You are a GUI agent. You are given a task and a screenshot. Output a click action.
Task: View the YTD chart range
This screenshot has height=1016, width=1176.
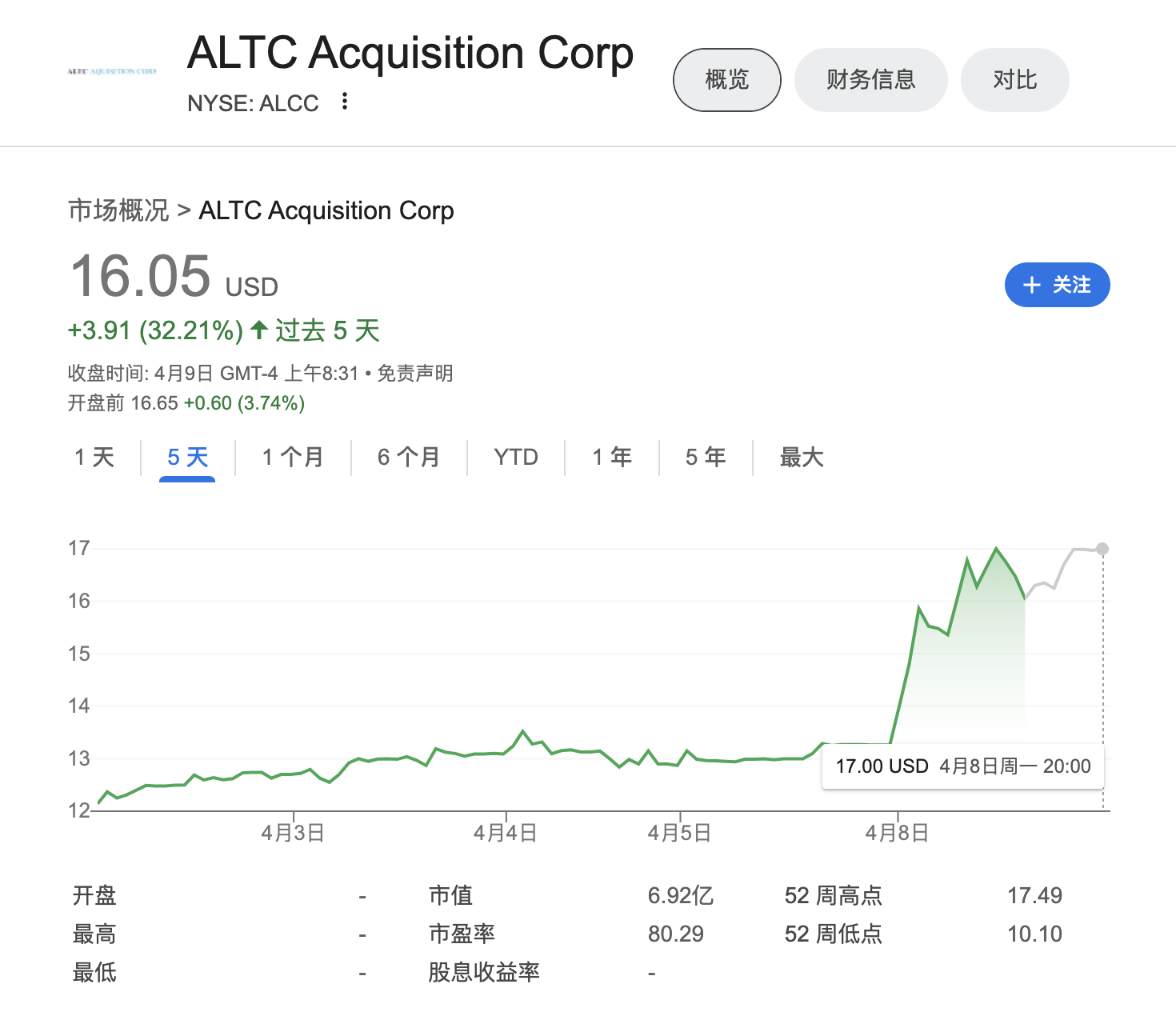515,458
